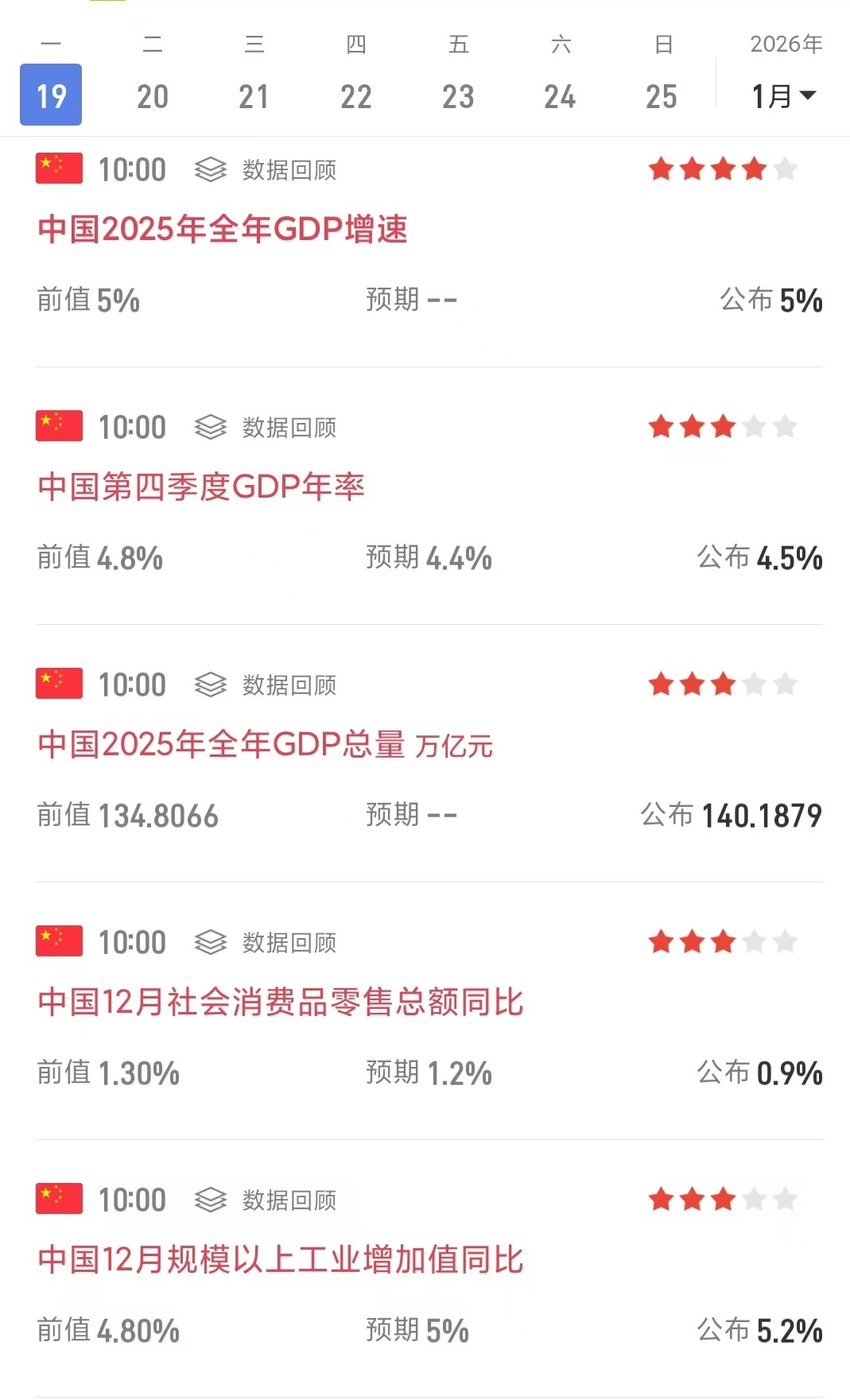Open 中国2025年全年GDP增速 details
850x1400 pixels.
click(x=223, y=229)
